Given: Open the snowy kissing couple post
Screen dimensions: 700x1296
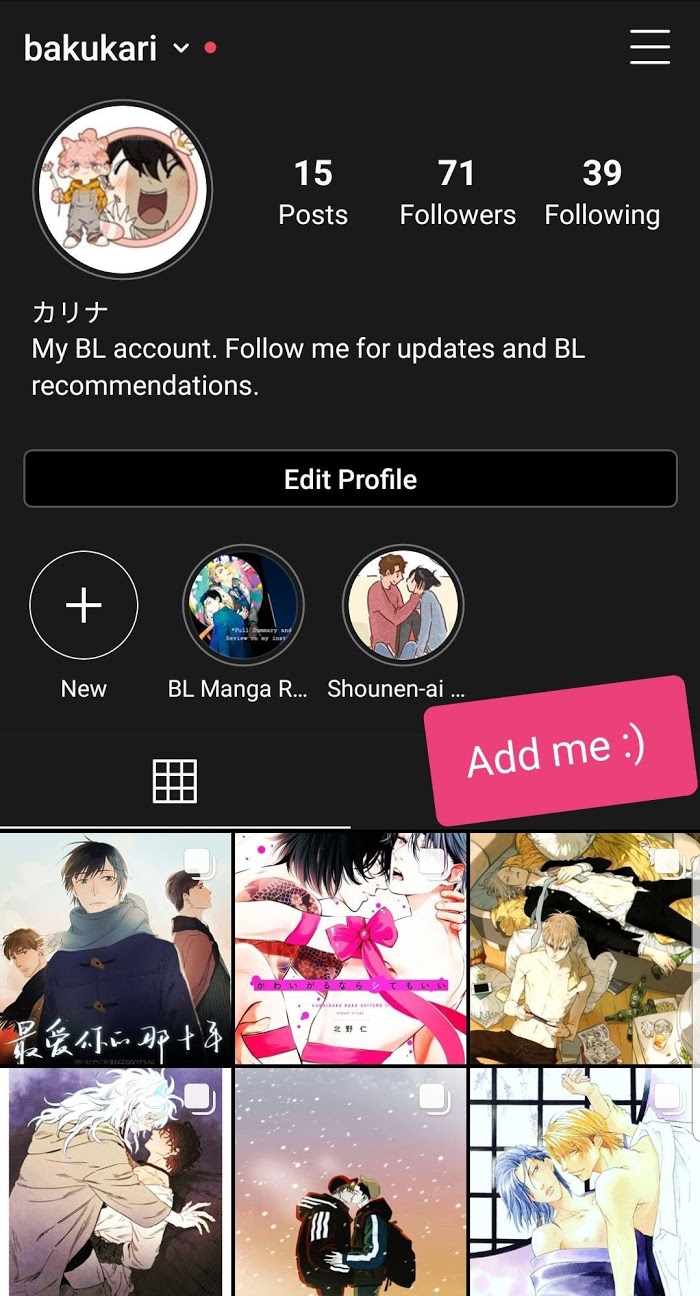Looking at the screenshot, I should 350,1182.
